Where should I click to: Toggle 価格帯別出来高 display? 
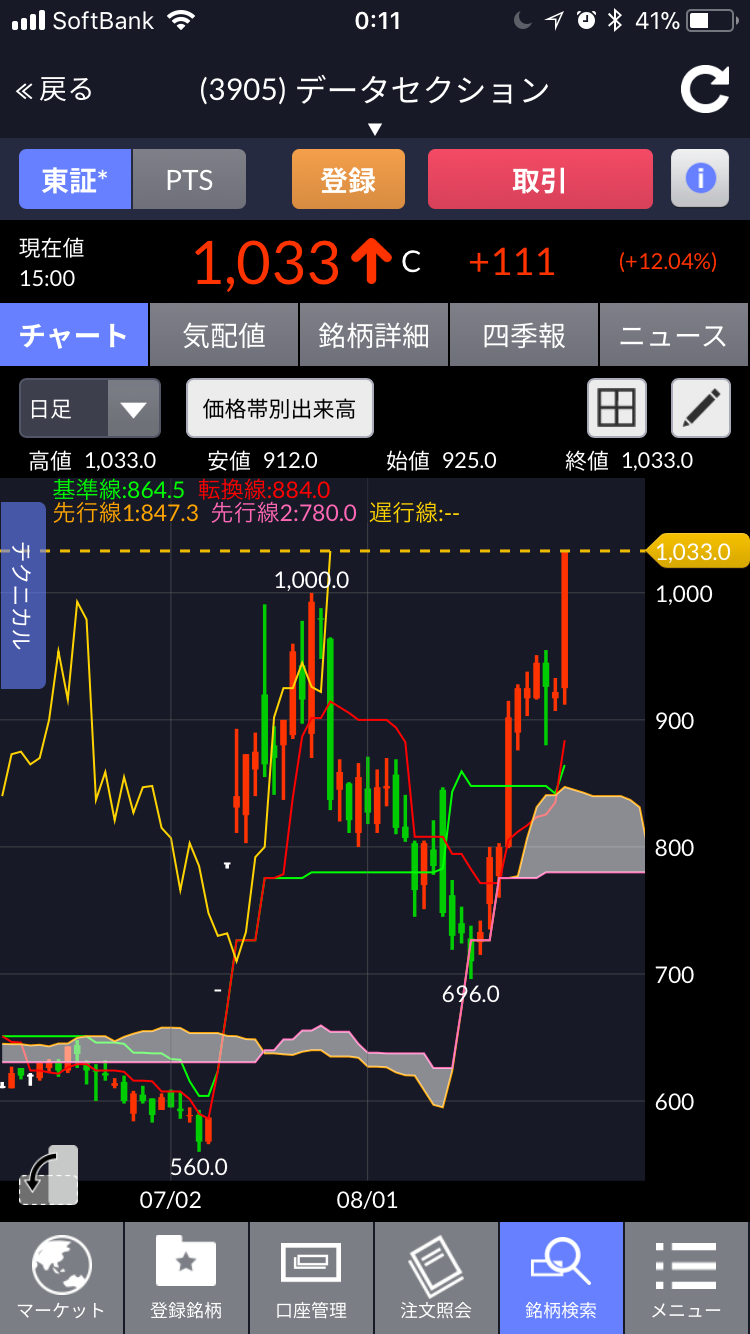click(280, 409)
